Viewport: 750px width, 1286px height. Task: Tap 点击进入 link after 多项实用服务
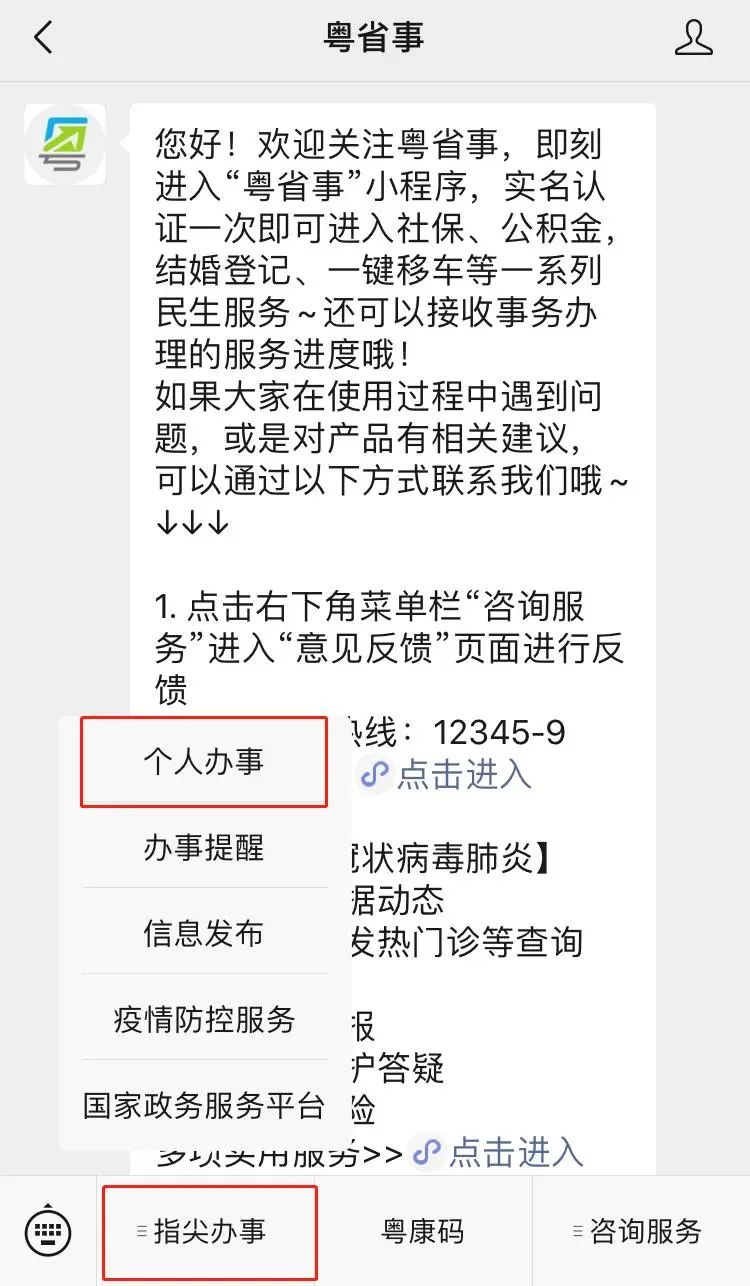[x=498, y=1152]
